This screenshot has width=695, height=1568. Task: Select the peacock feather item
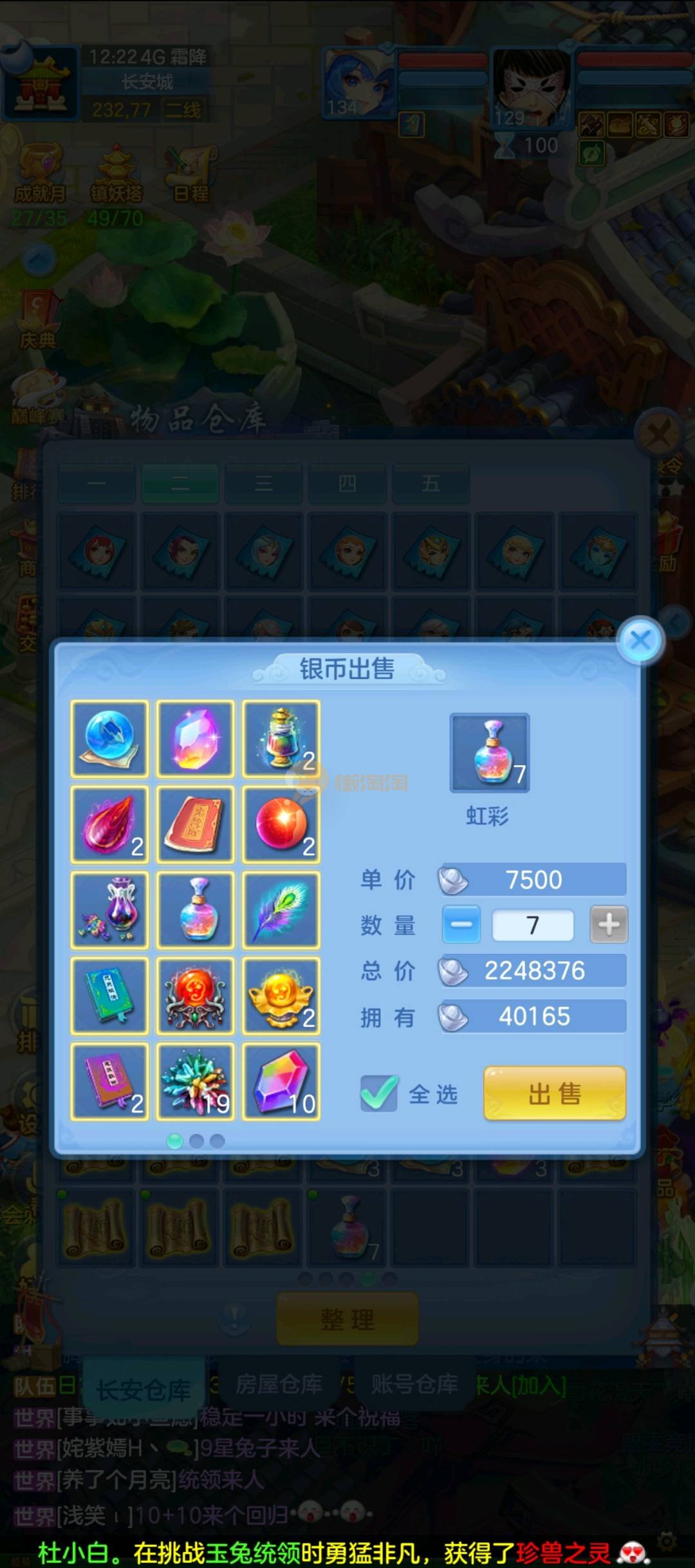pos(281,910)
